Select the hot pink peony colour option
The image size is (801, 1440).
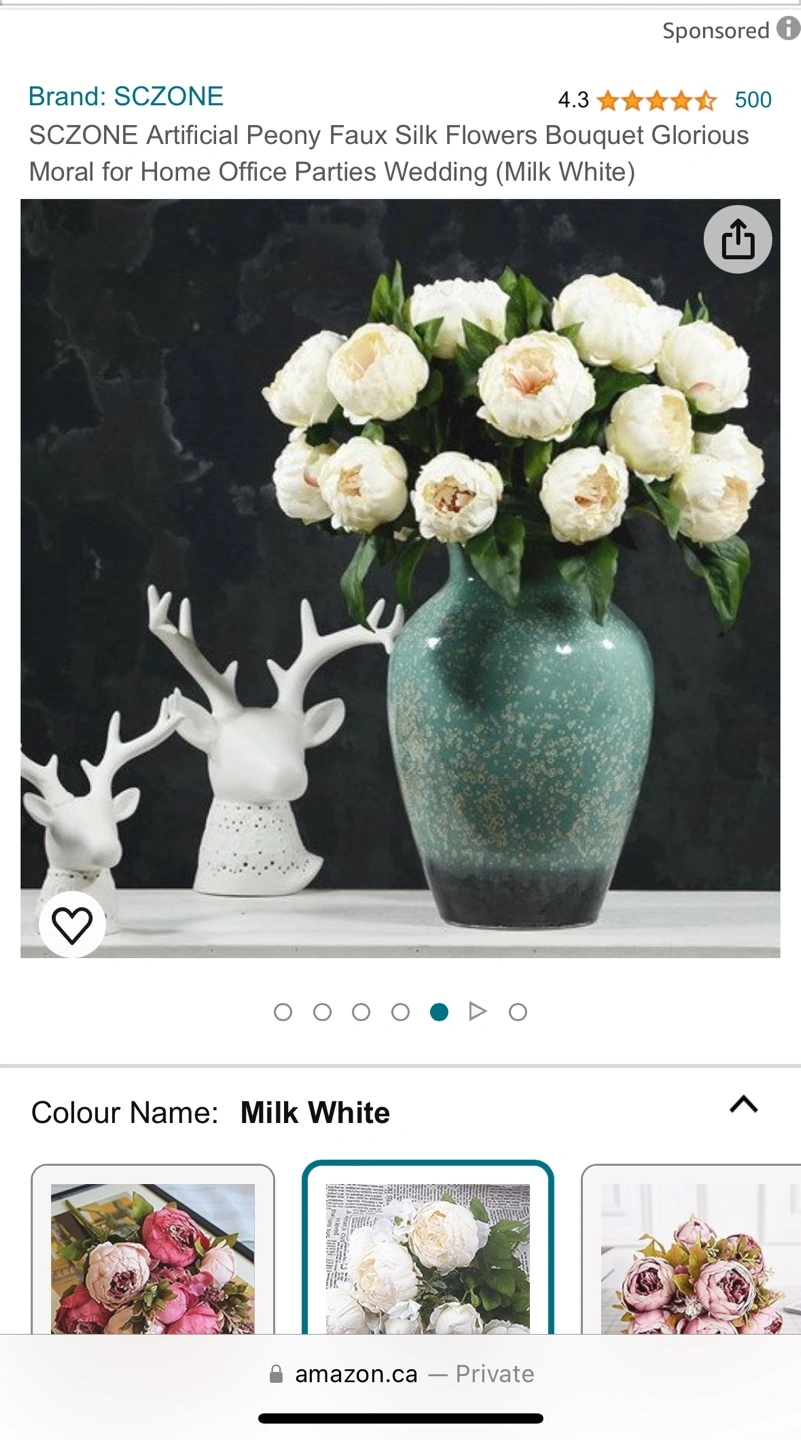click(x=153, y=1255)
